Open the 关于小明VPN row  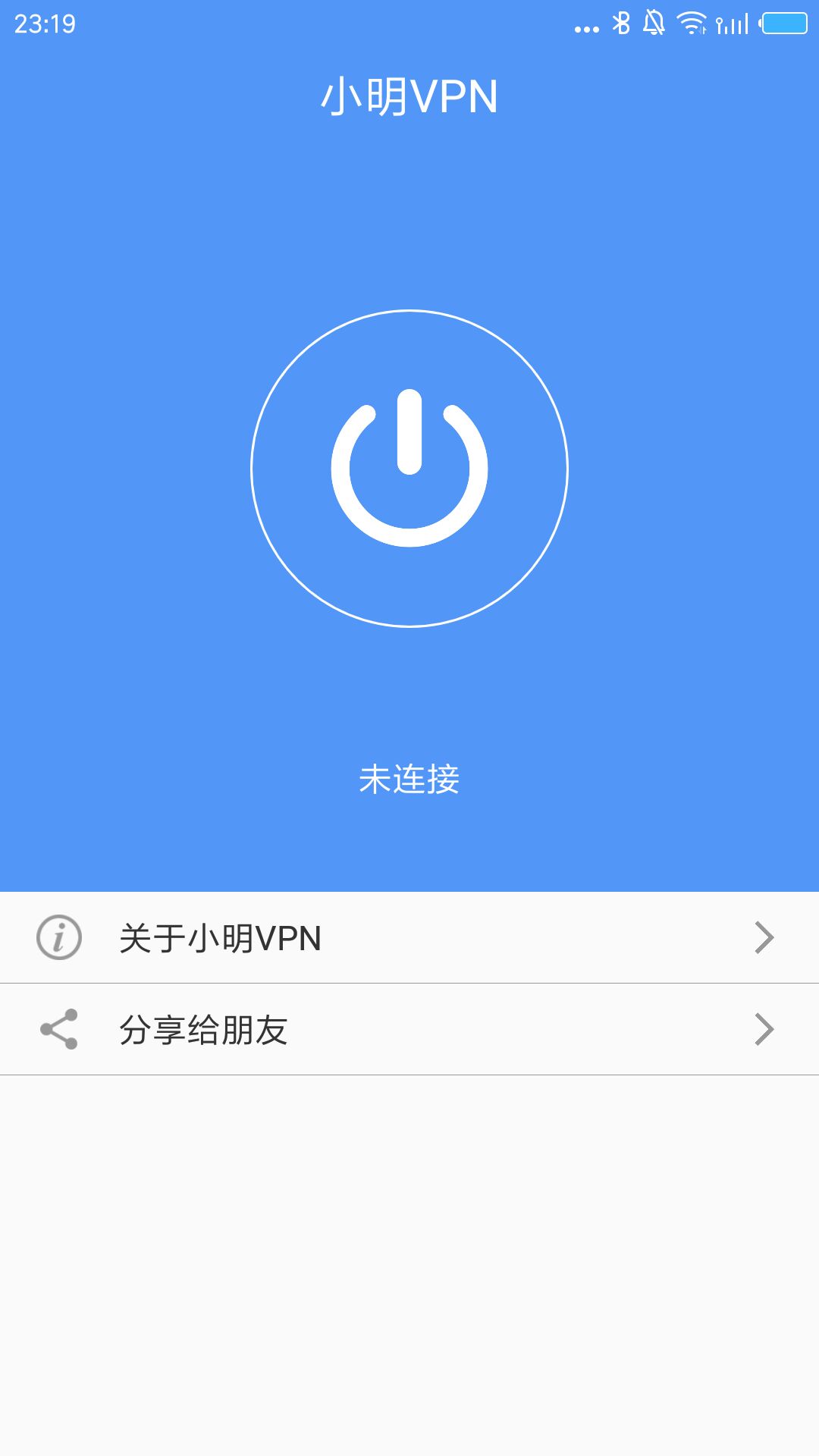409,938
